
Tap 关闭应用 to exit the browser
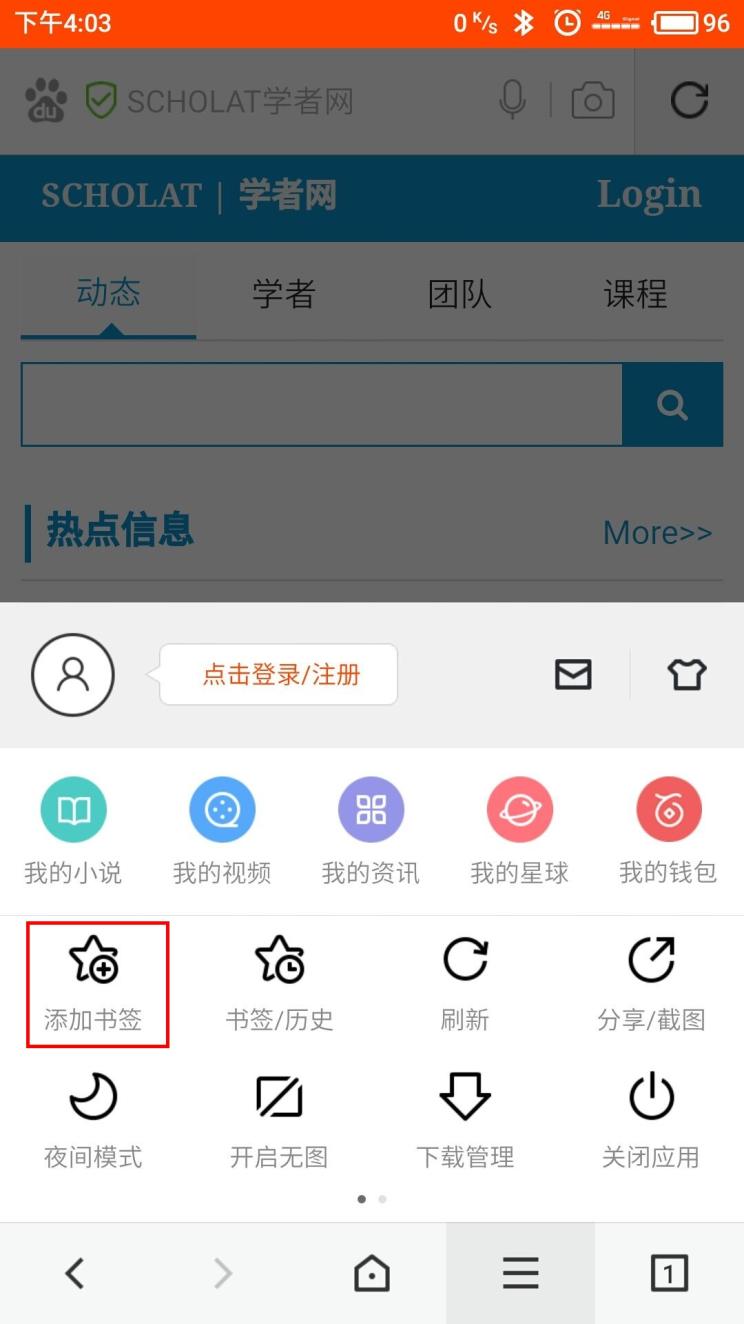651,1121
